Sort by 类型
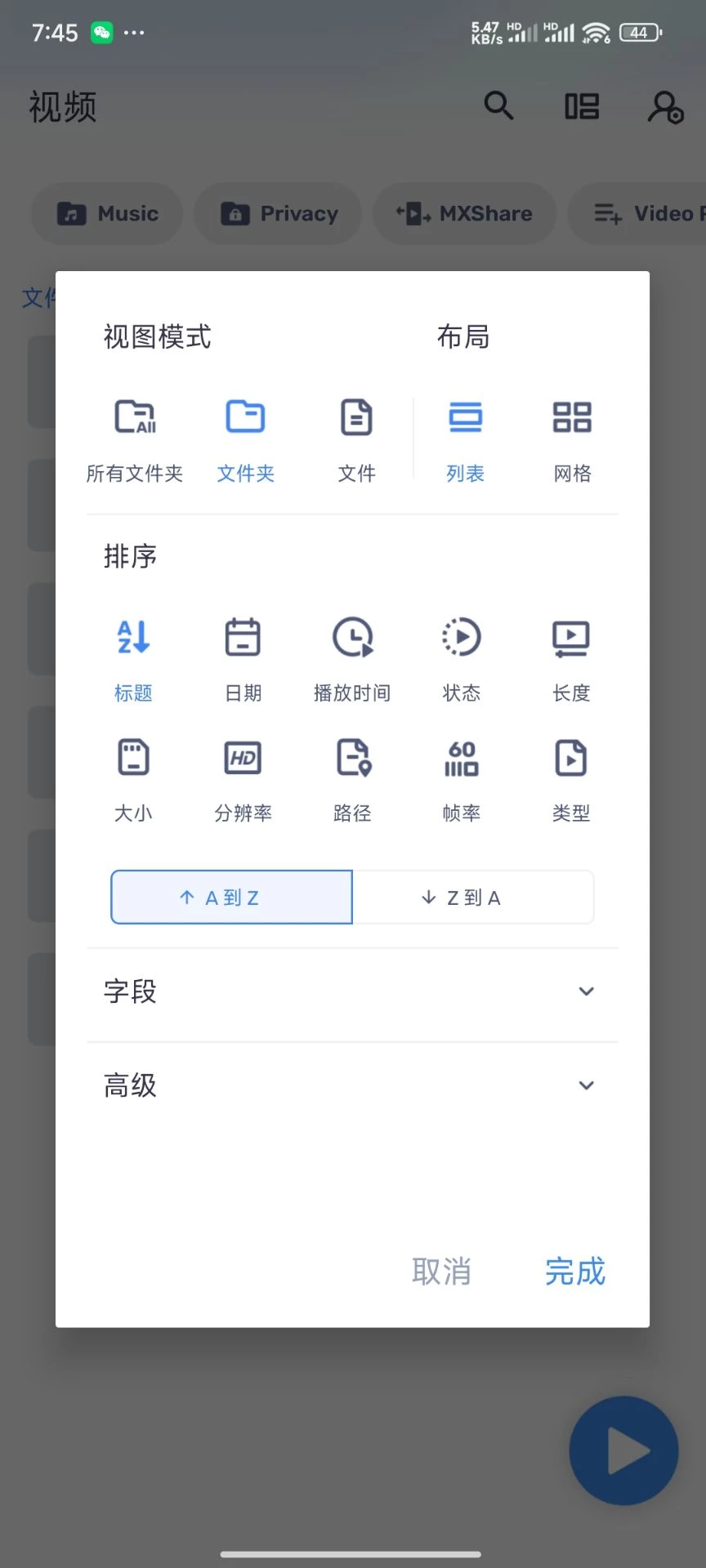Screen dimensions: 706x1568 (x=571, y=778)
